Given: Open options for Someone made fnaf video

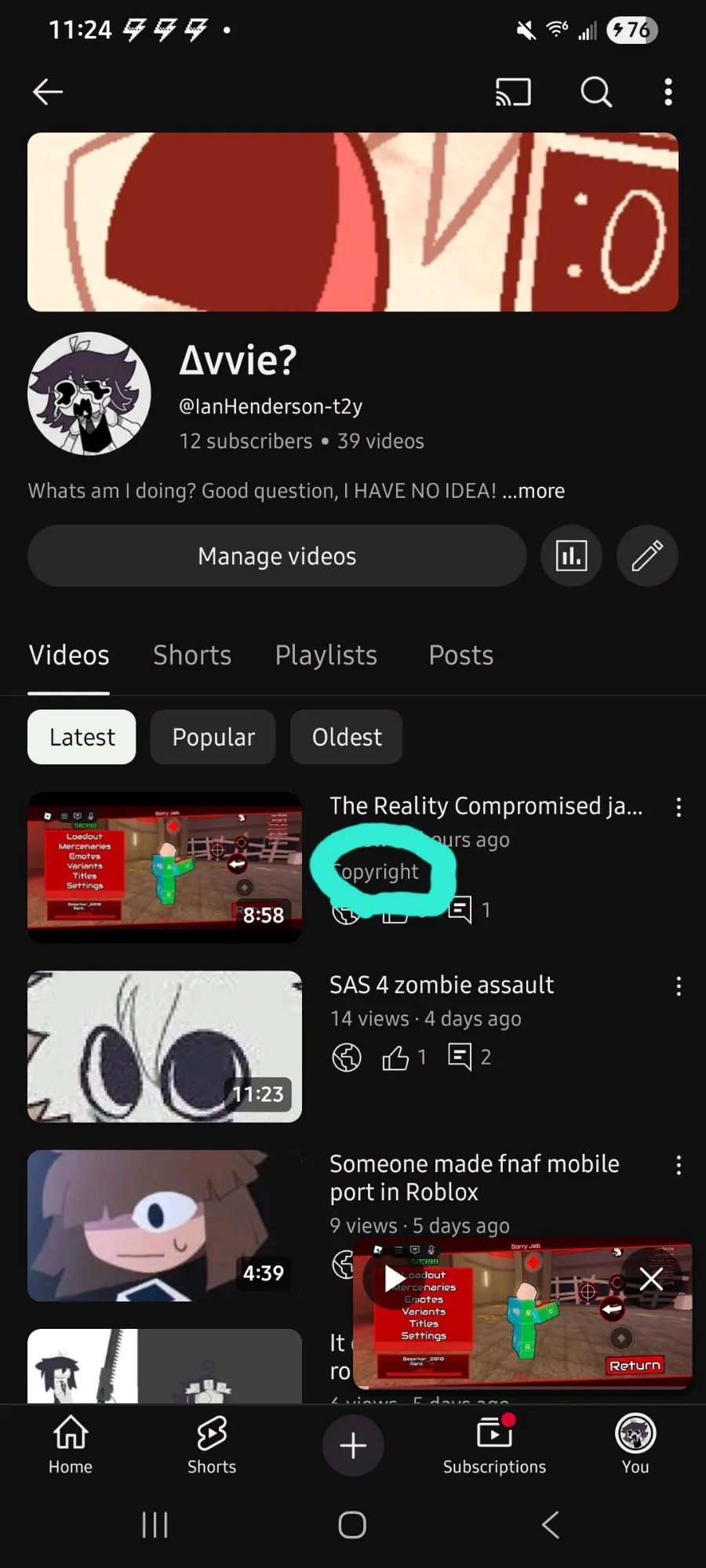Looking at the screenshot, I should tap(679, 1165).
